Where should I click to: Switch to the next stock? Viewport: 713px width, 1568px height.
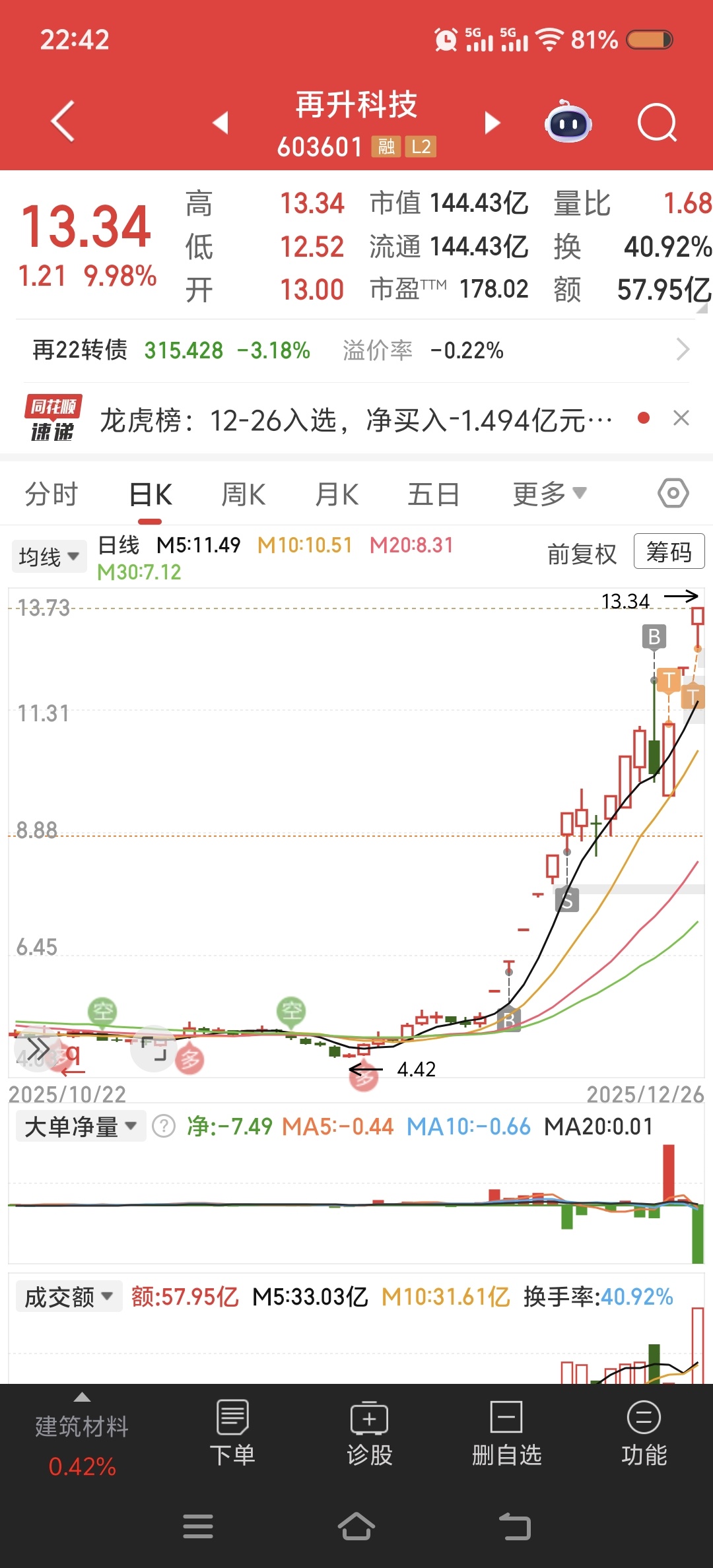pyautogui.click(x=492, y=122)
